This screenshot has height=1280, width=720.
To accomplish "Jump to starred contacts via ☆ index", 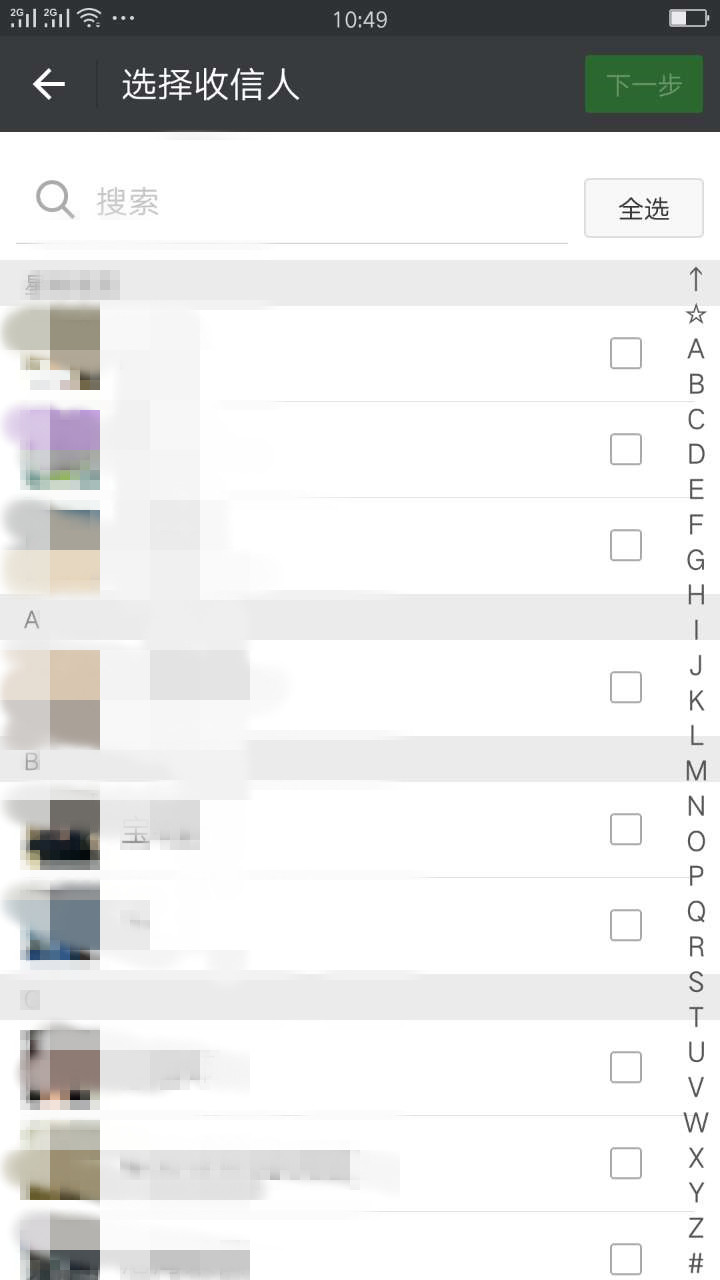I will [x=696, y=315].
